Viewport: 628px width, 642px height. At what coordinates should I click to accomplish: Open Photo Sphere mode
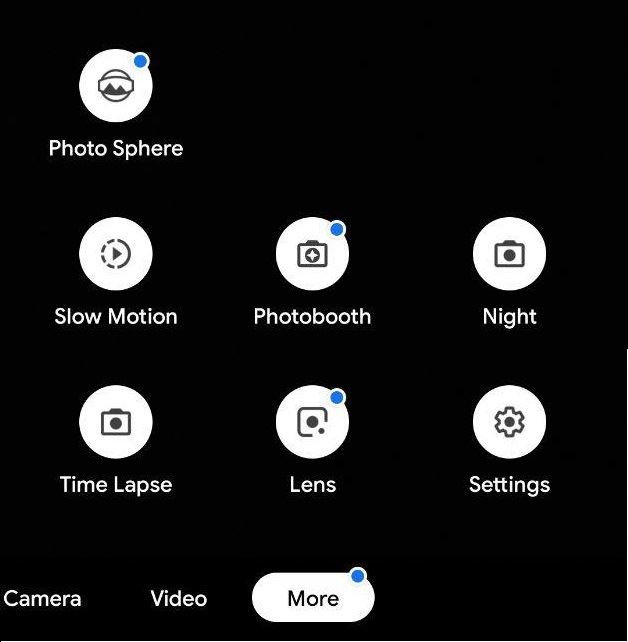pos(116,86)
